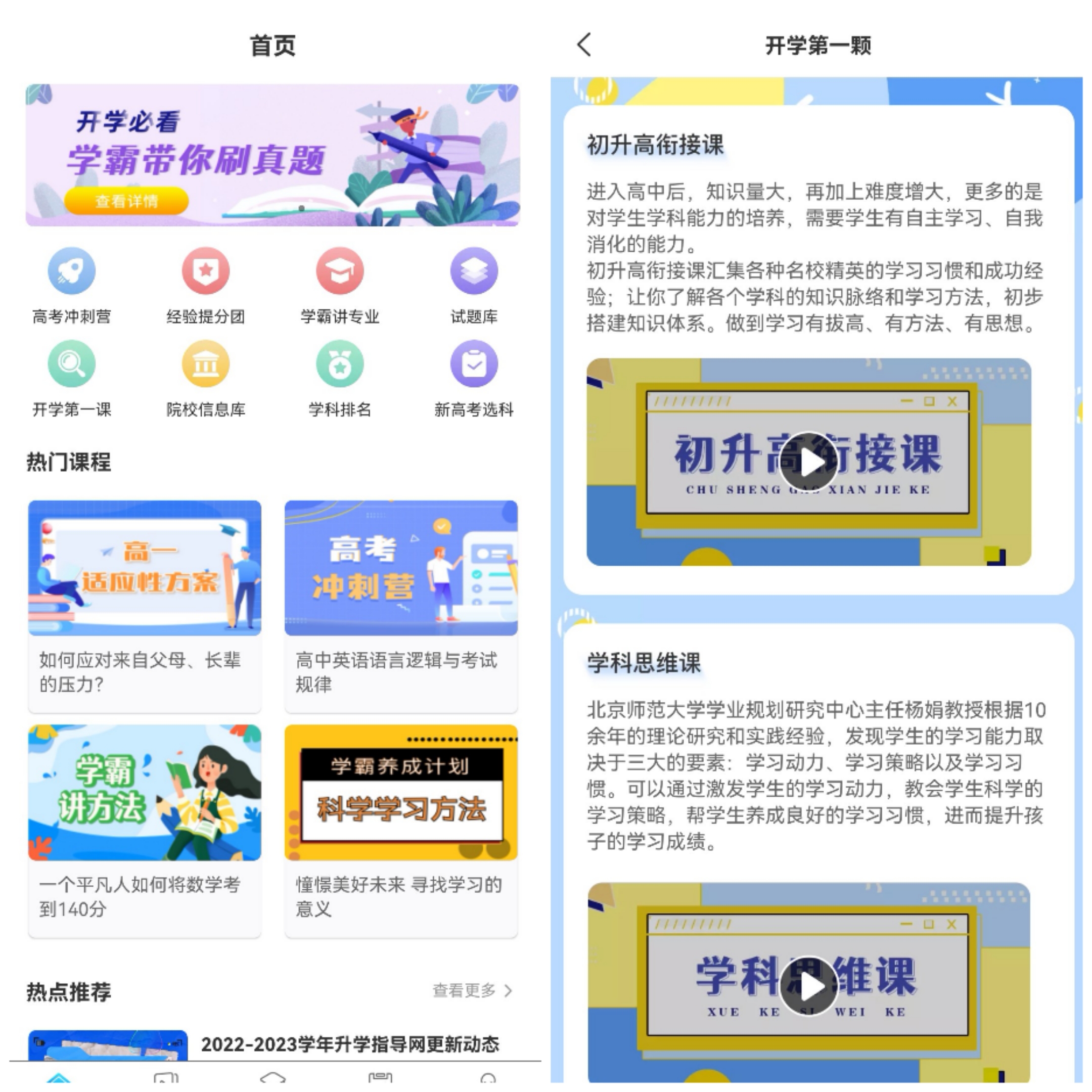Tap 查看详情 on the banner
The width and height of the screenshot is (1092, 1092).
(x=126, y=201)
